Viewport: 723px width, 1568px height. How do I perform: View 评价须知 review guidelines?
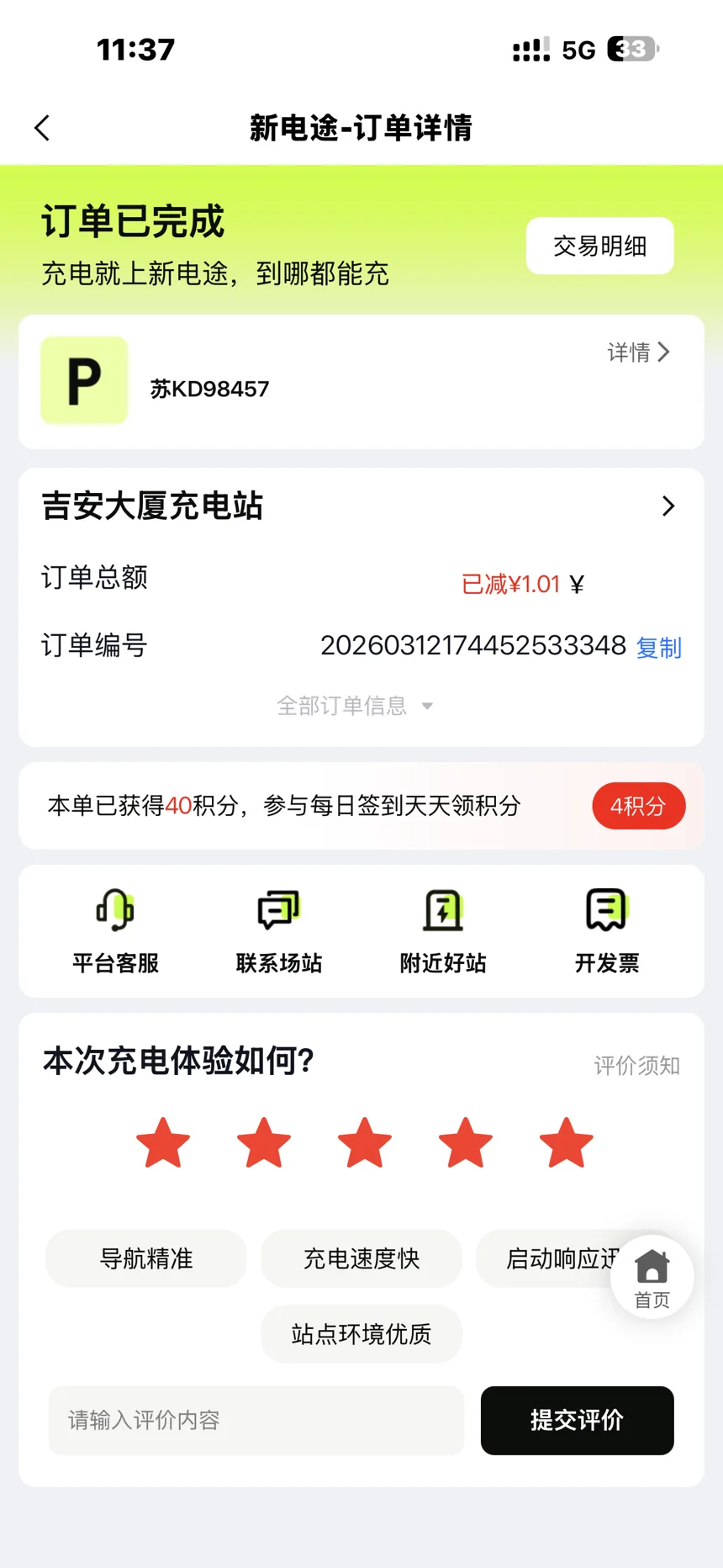[636, 1066]
